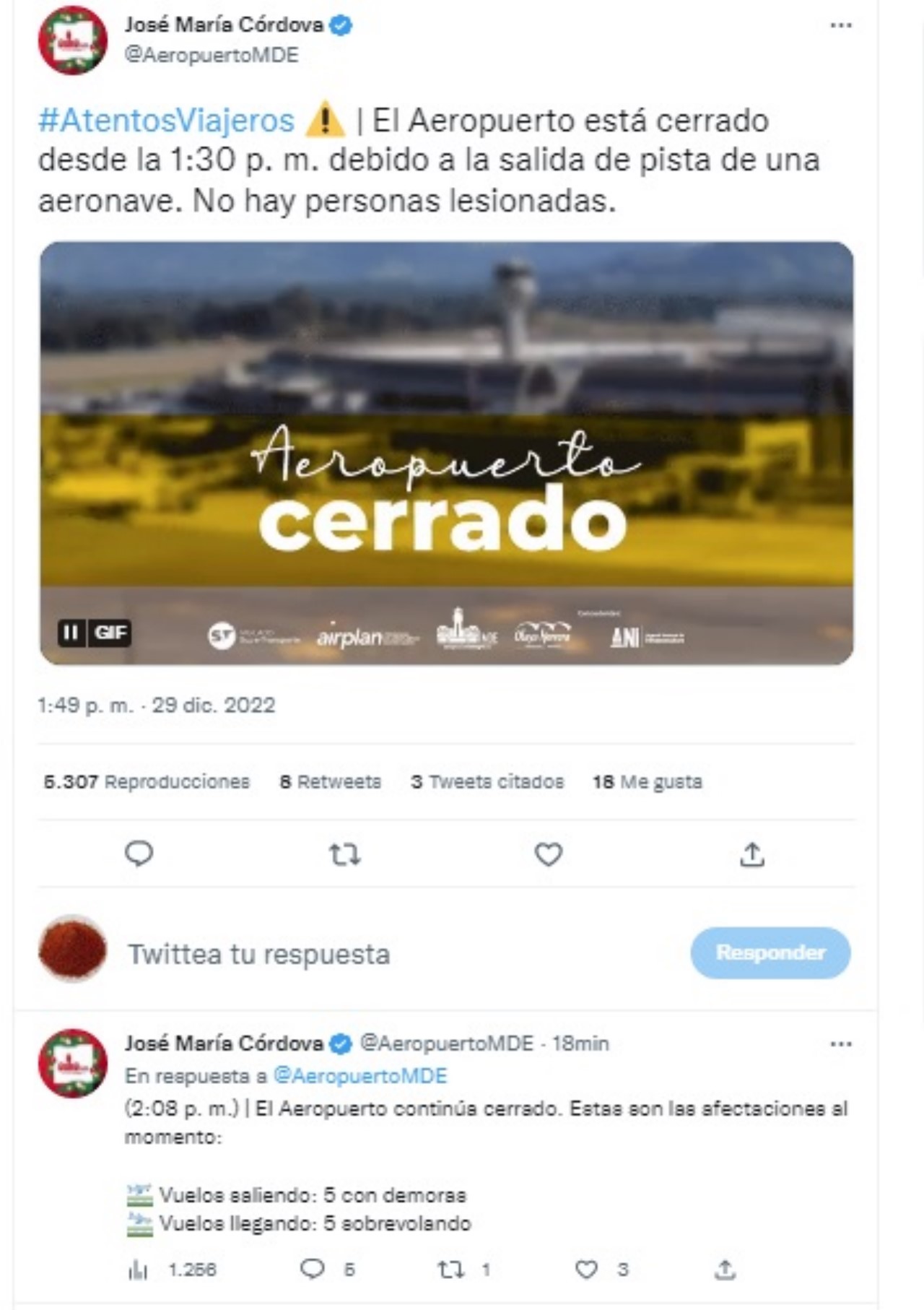Tap the Responder button

pyautogui.click(x=770, y=953)
